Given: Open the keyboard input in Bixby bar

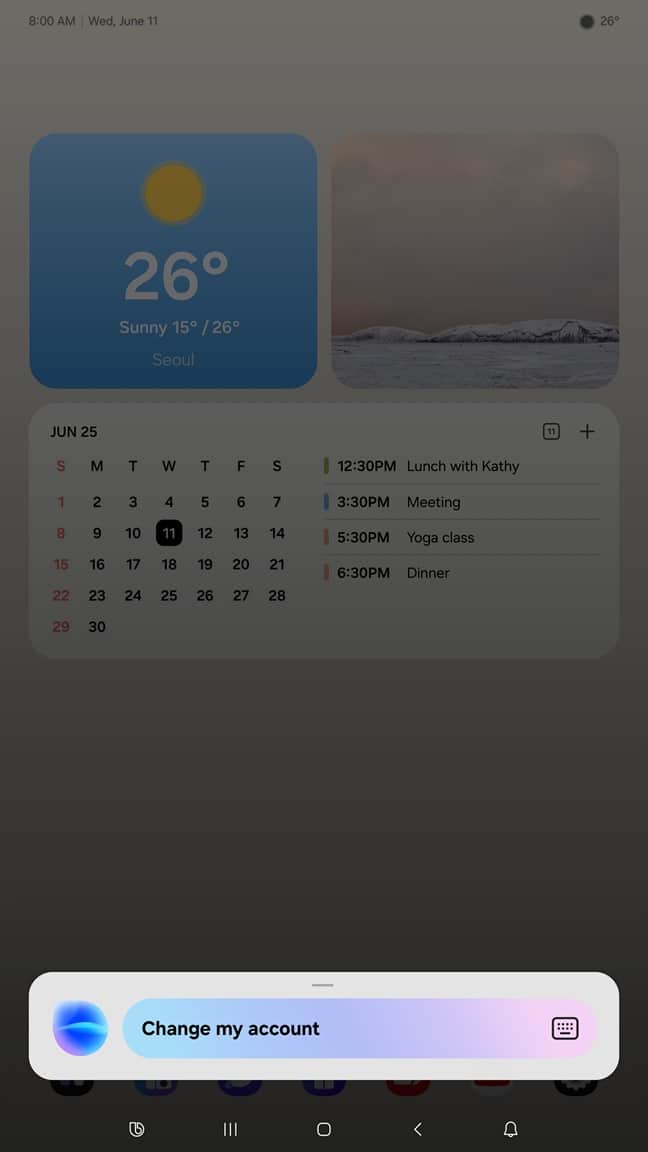Looking at the screenshot, I should click(x=565, y=1028).
